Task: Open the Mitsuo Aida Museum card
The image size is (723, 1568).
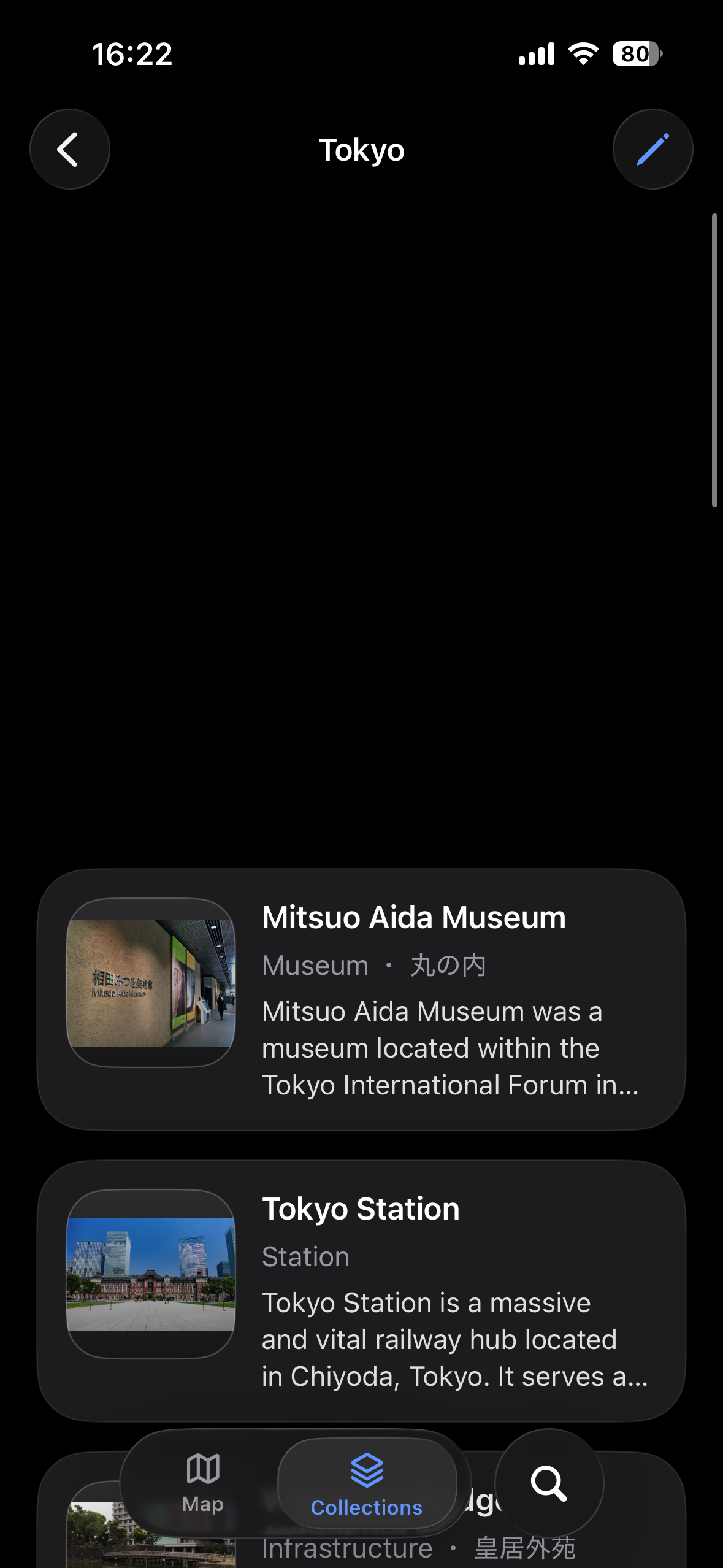Action: pyautogui.click(x=361, y=999)
